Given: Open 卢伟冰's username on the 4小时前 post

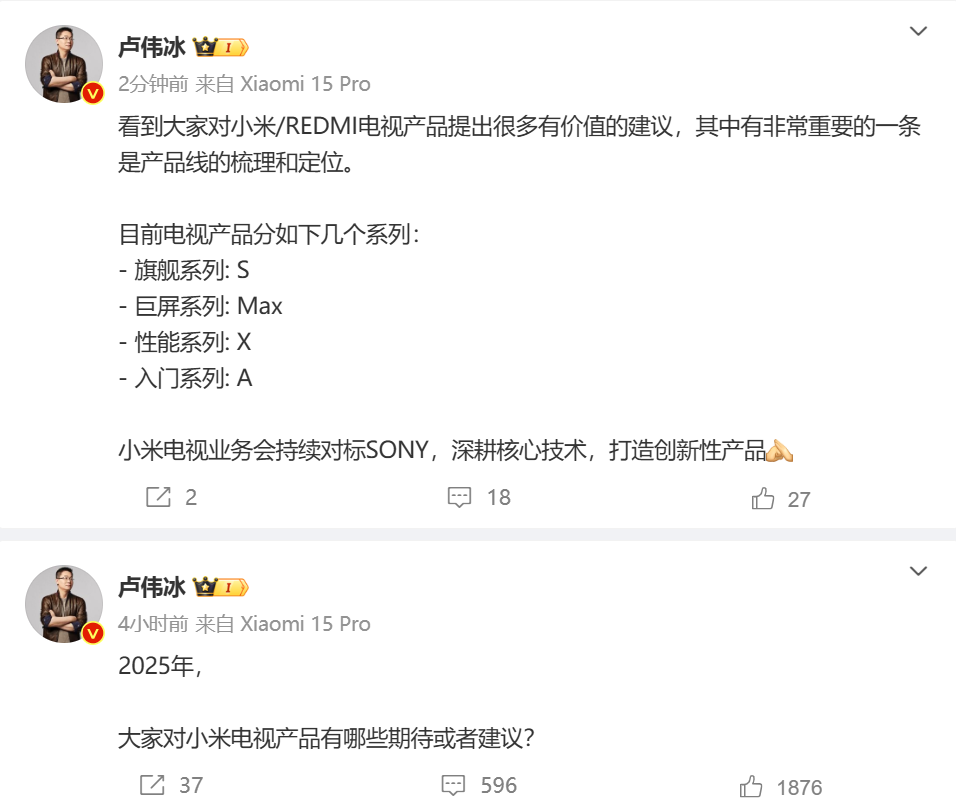Looking at the screenshot, I should pyautogui.click(x=151, y=587).
